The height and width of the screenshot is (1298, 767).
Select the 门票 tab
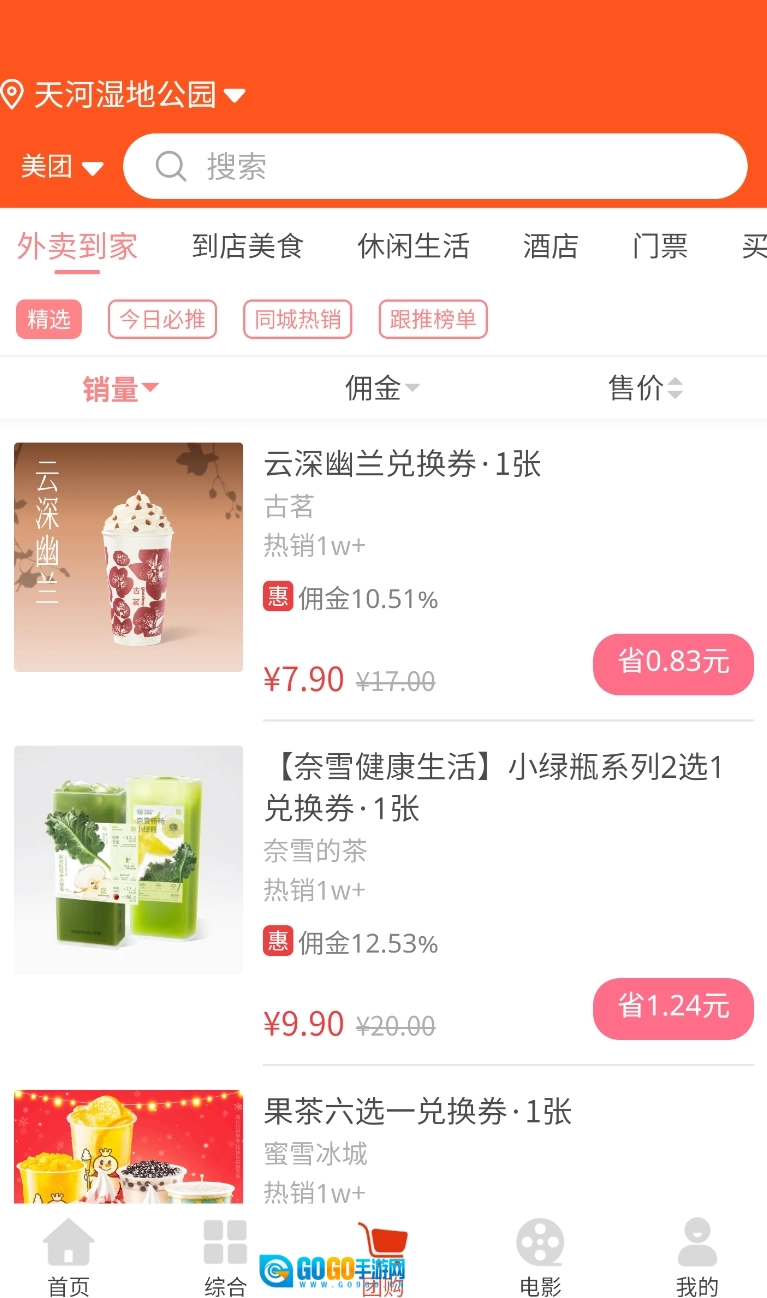pos(660,246)
